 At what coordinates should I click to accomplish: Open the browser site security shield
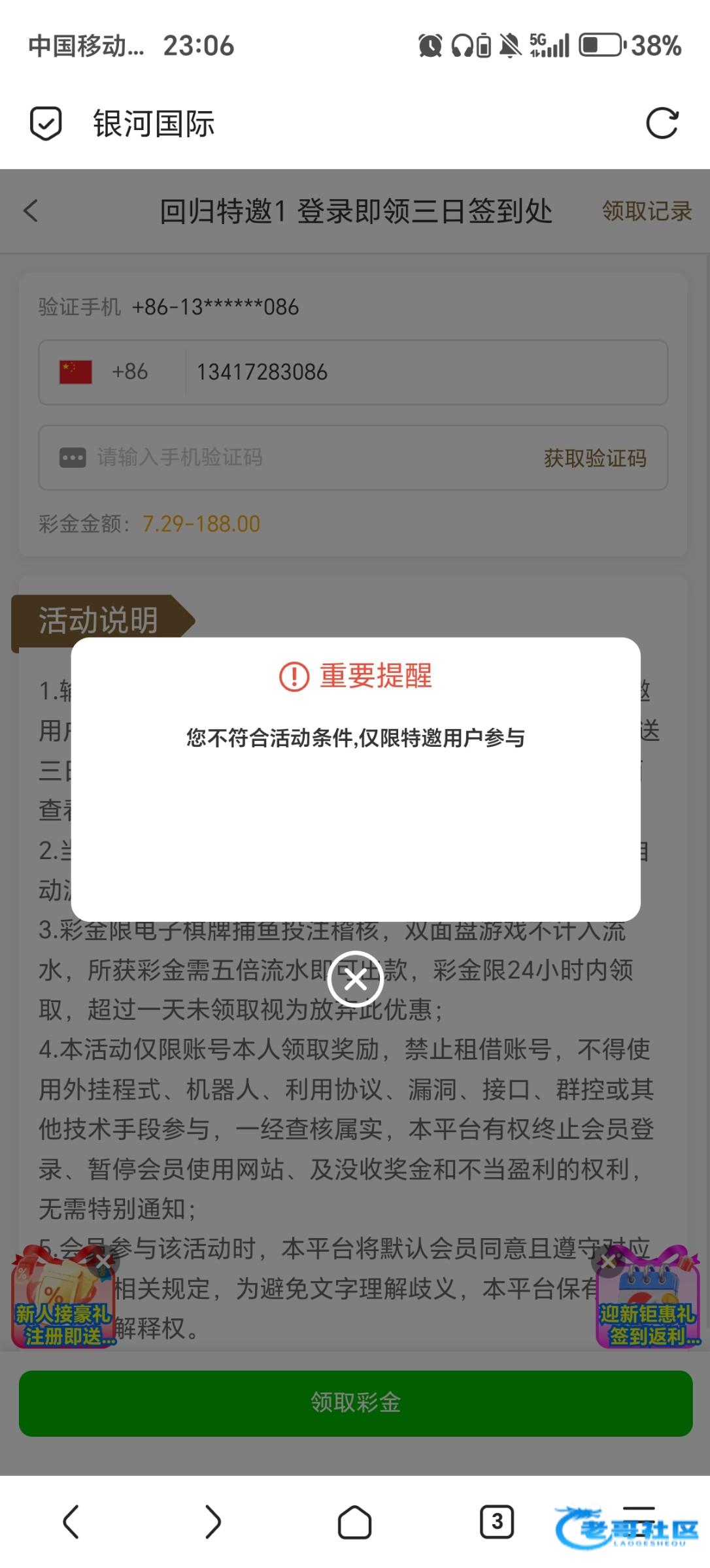pos(46,123)
